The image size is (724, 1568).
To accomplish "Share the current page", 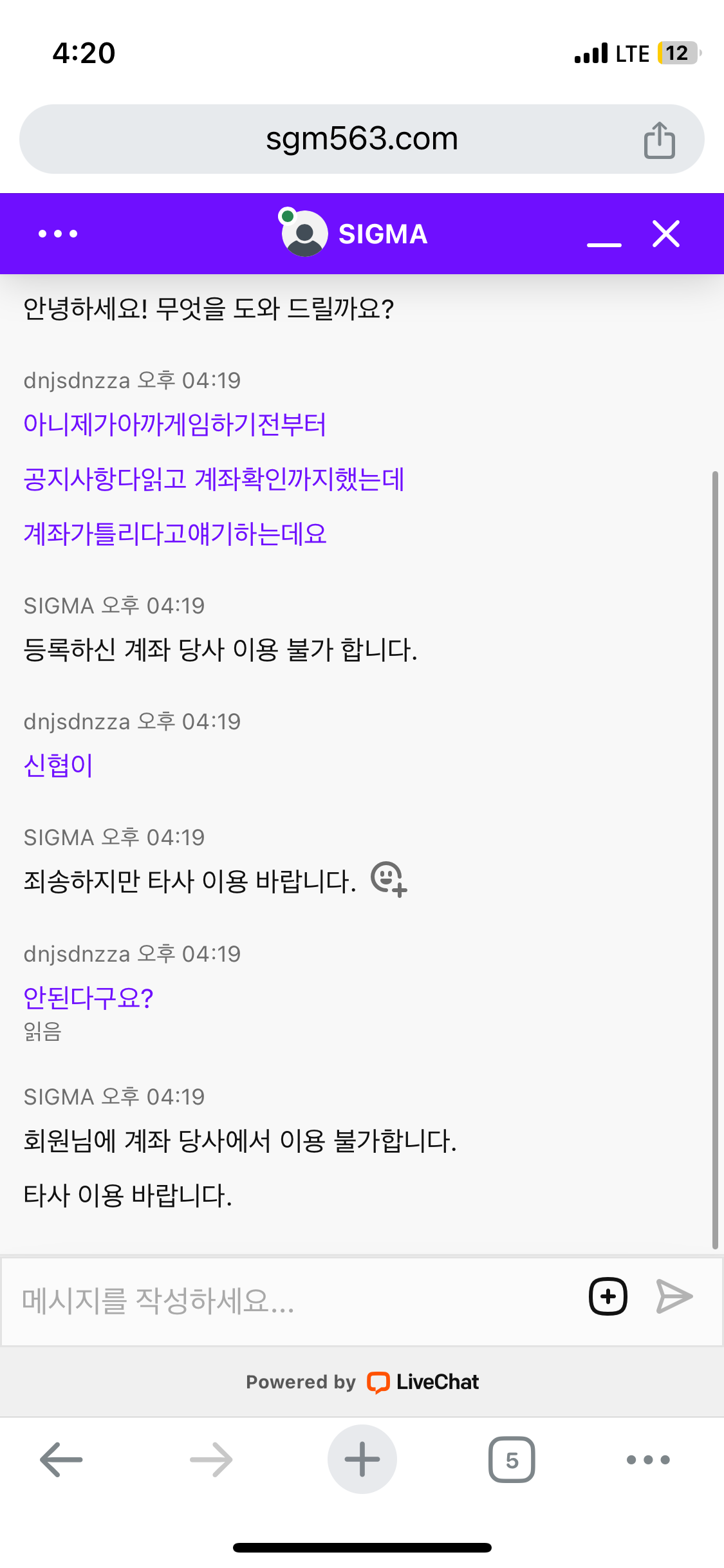I will (659, 140).
